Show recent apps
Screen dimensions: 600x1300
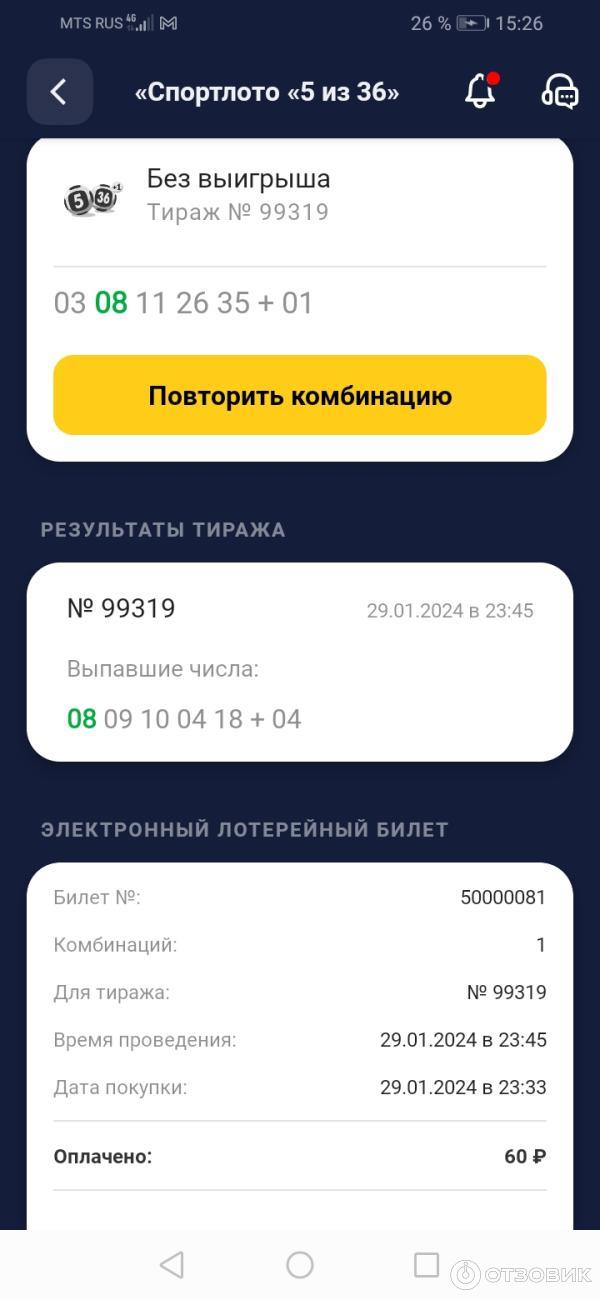pos(427,1265)
